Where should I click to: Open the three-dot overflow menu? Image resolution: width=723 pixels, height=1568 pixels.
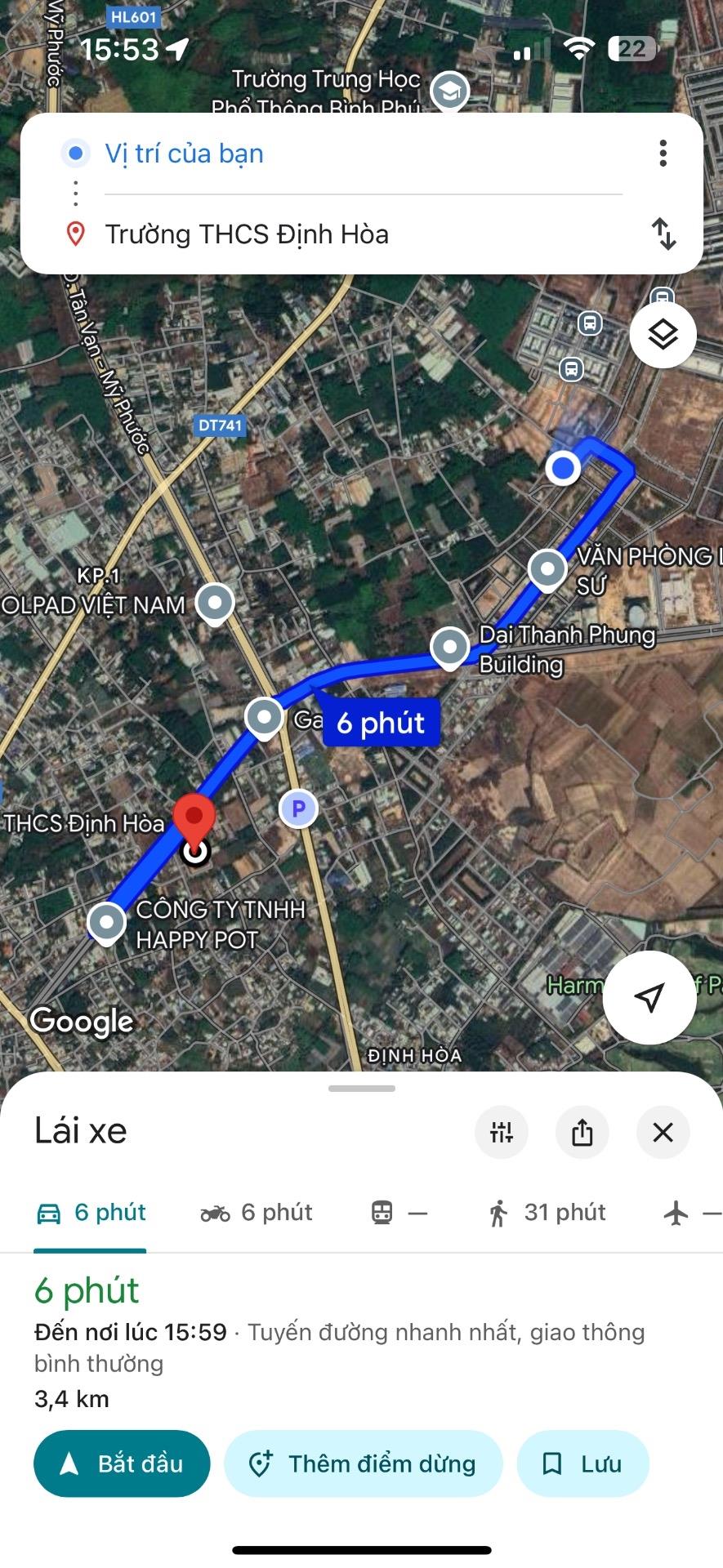[663, 154]
